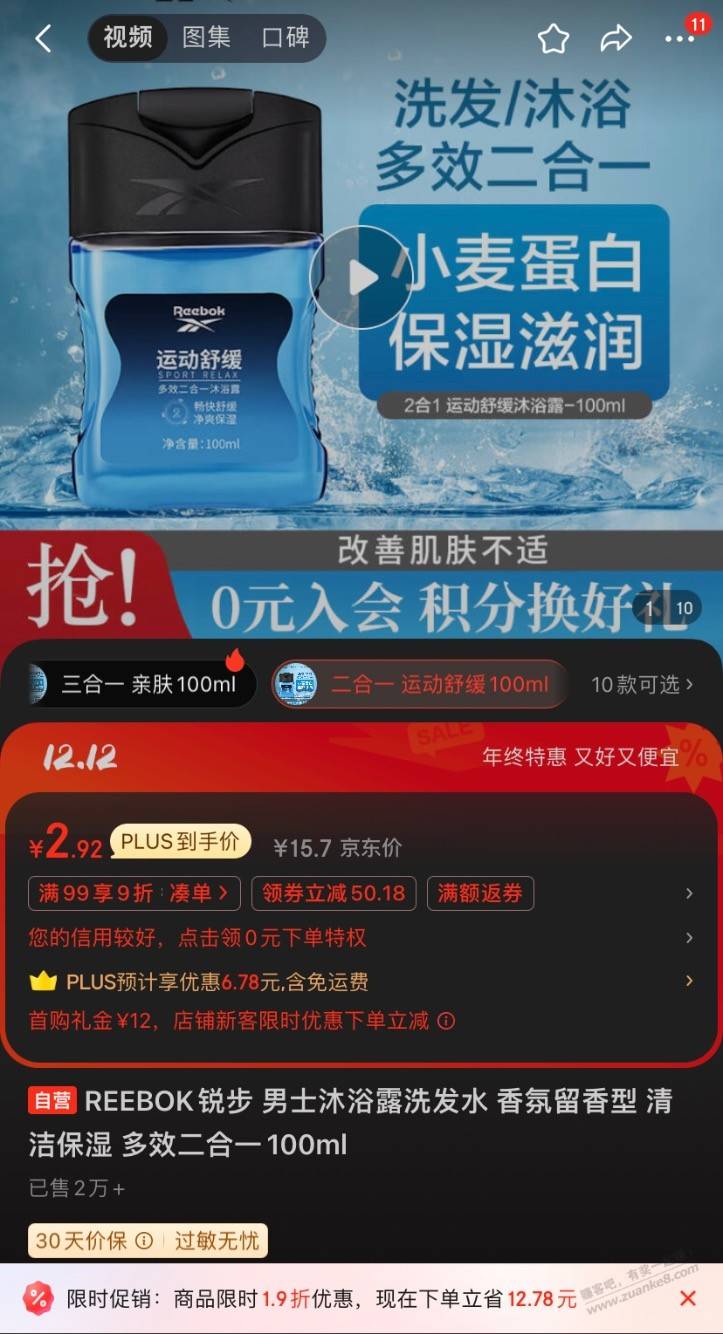The width and height of the screenshot is (723, 1334).
Task: Expand PLUS预计享优惠6.78元 details
Action: pyautogui.click(x=361, y=981)
